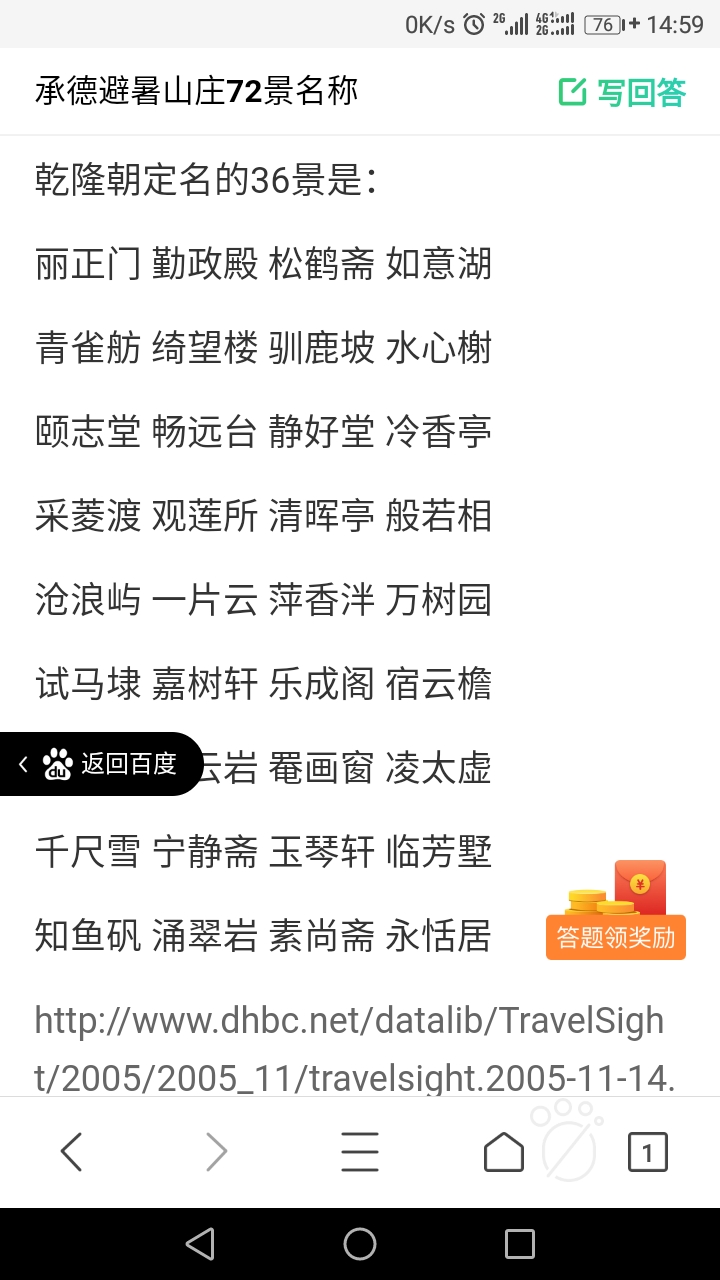Image resolution: width=720 pixels, height=1280 pixels.
Task: Go forward in the browser toolbar
Action: click(216, 1152)
